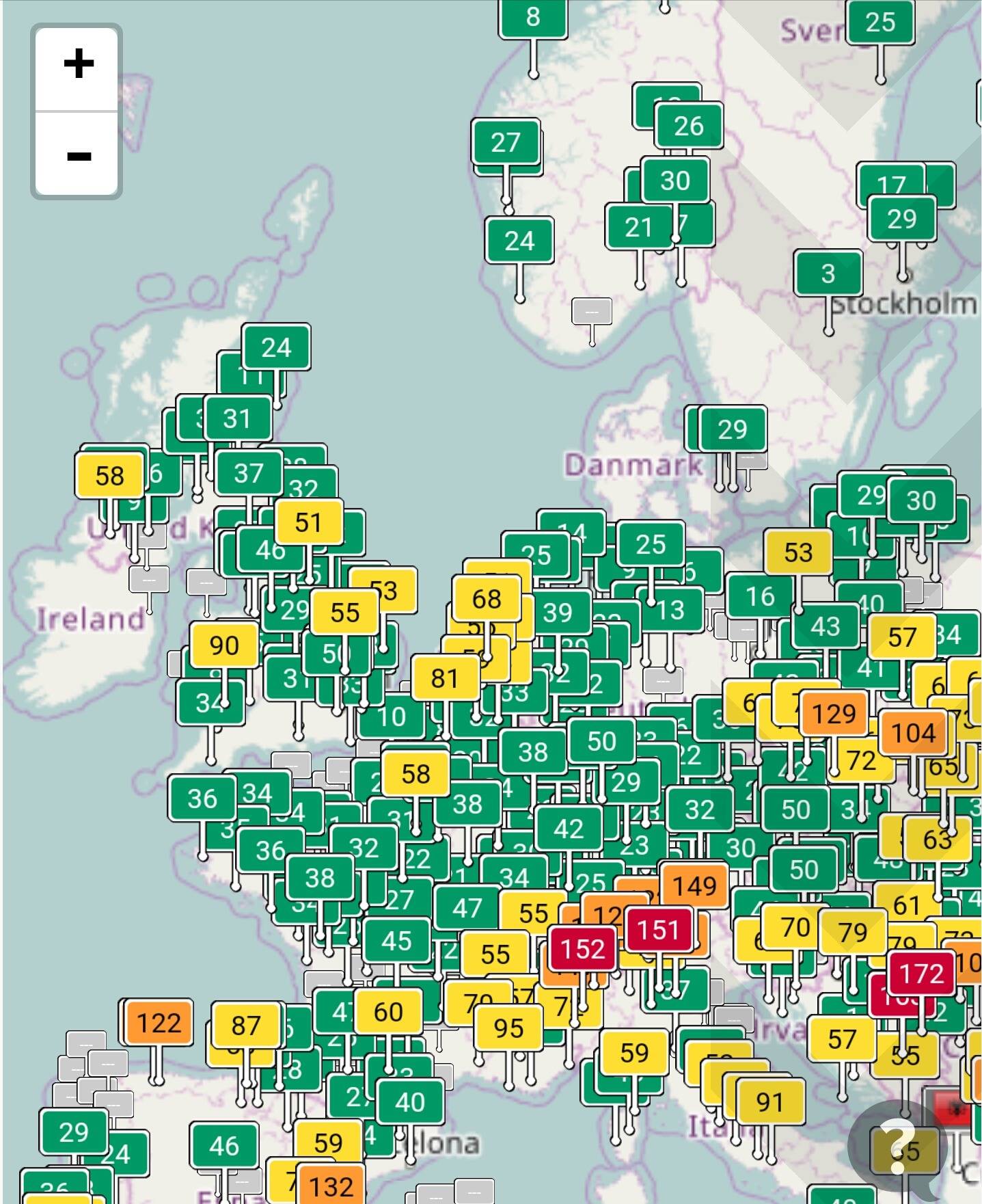Viewport: 982px width, 1204px height.
Task: Select the orange marker reading 129
Action: coord(834,714)
